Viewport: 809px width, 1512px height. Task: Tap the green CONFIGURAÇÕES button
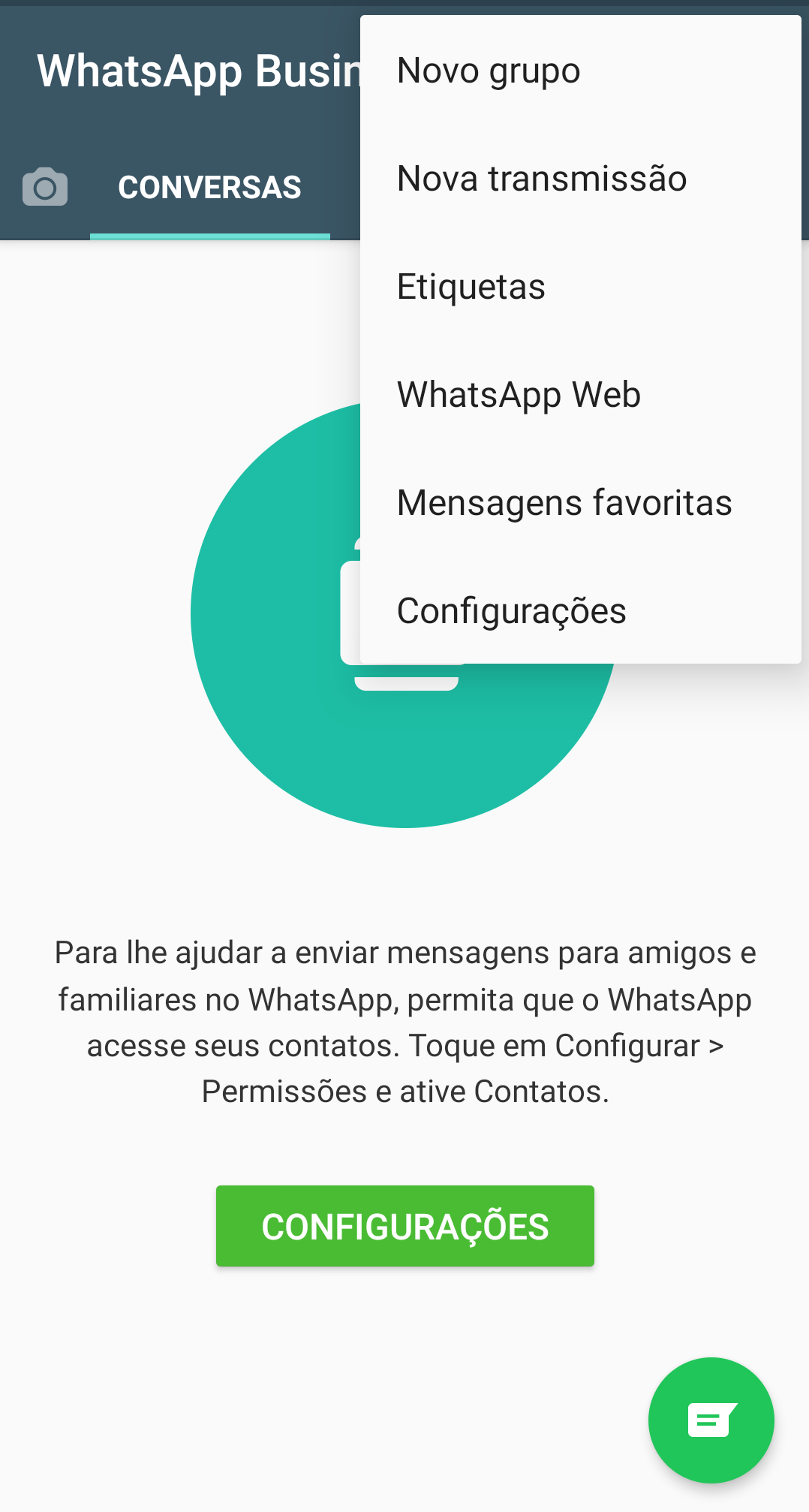coord(405,1226)
